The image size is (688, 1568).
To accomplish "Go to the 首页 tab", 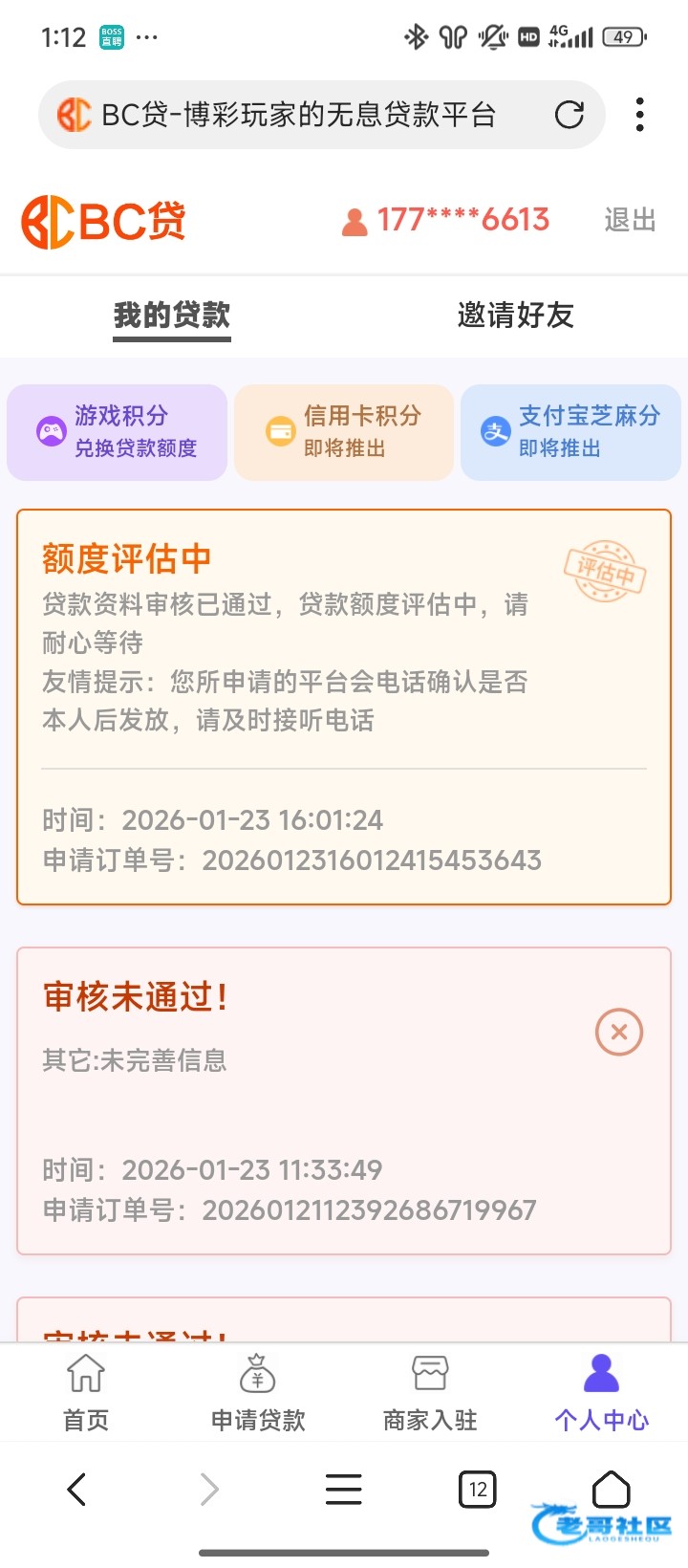I will [86, 1392].
